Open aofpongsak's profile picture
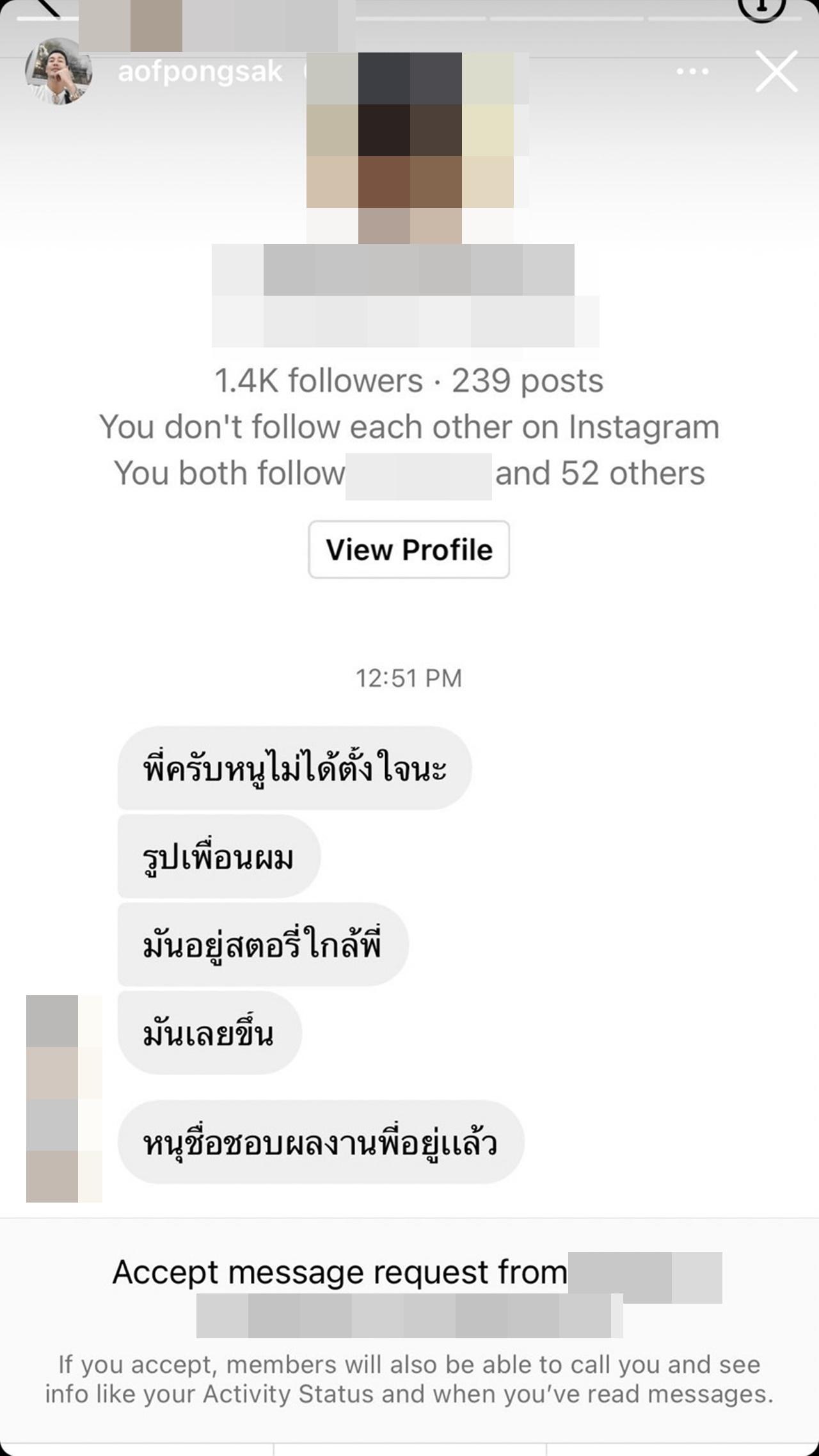 58,72
